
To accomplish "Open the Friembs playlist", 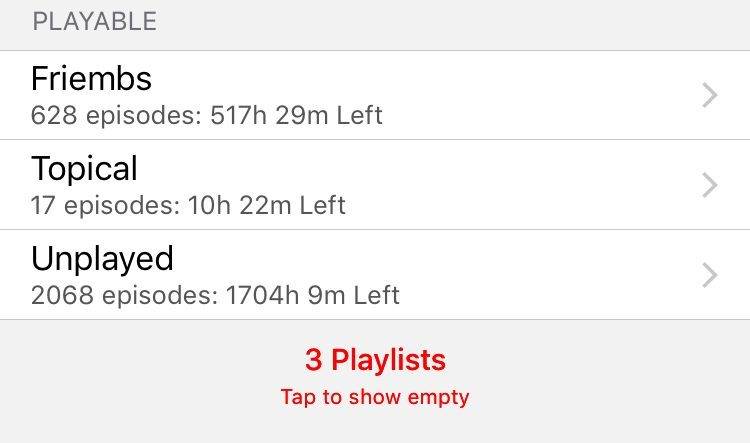I will (375, 95).
